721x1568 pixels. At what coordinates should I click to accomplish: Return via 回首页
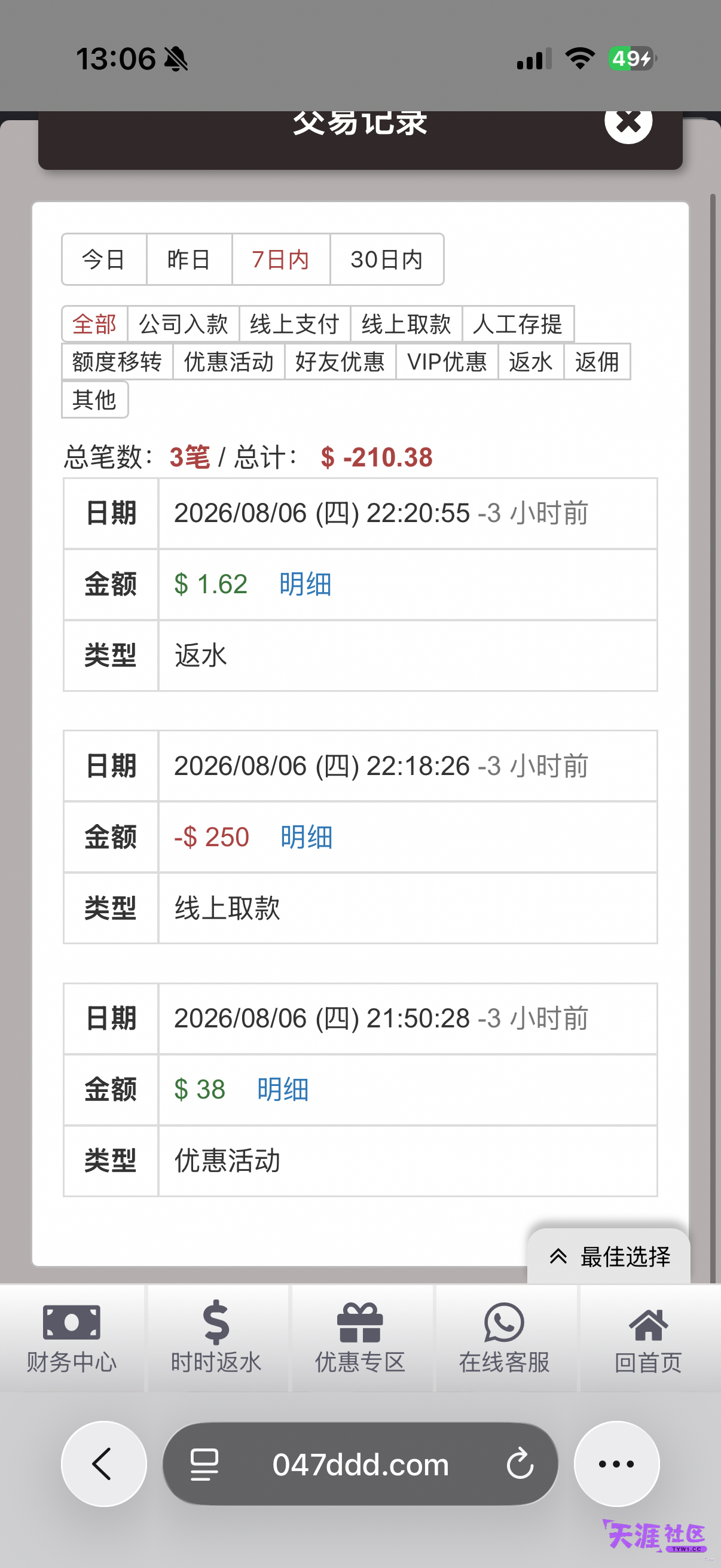[x=649, y=1338]
